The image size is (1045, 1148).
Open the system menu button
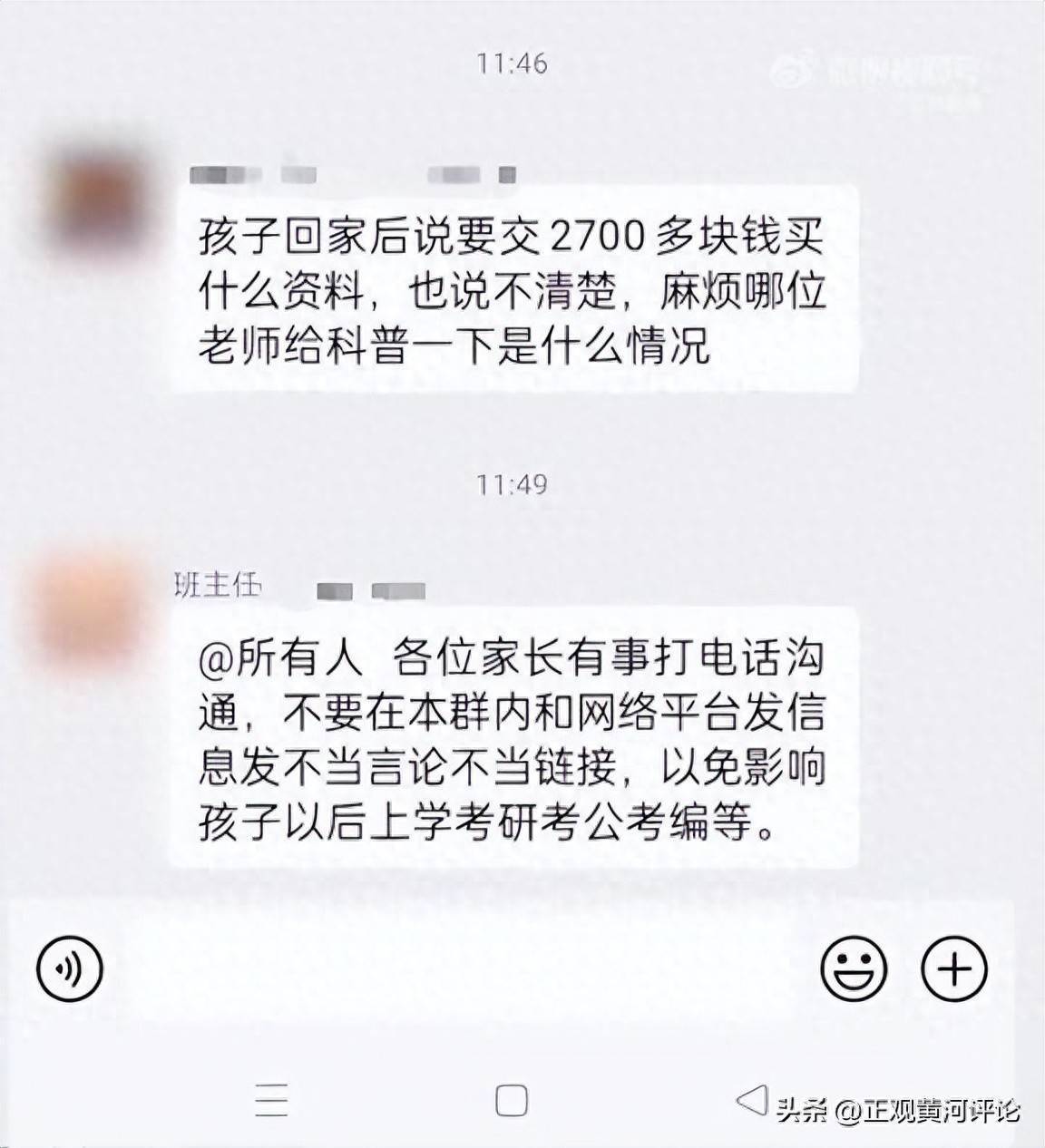(x=271, y=1101)
